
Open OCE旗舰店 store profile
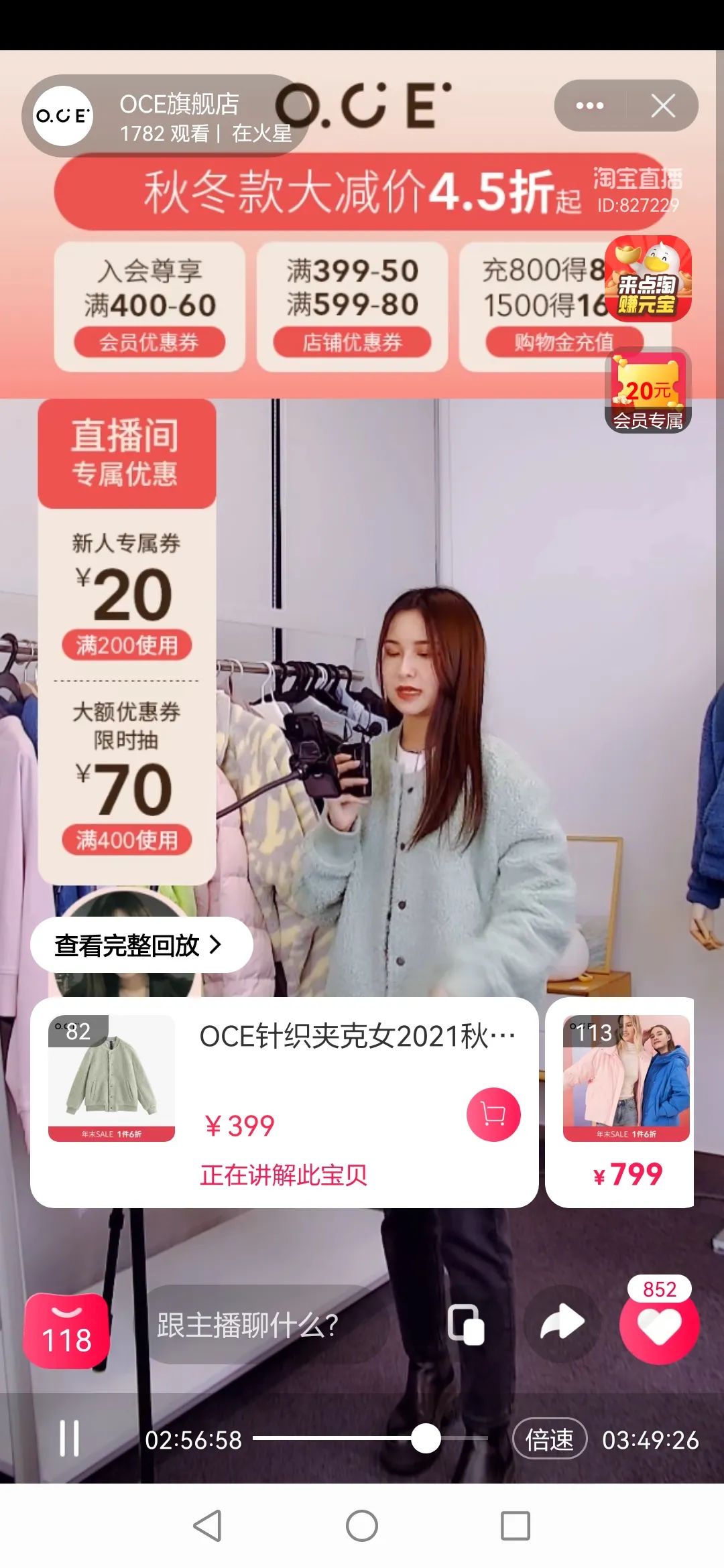click(x=161, y=117)
